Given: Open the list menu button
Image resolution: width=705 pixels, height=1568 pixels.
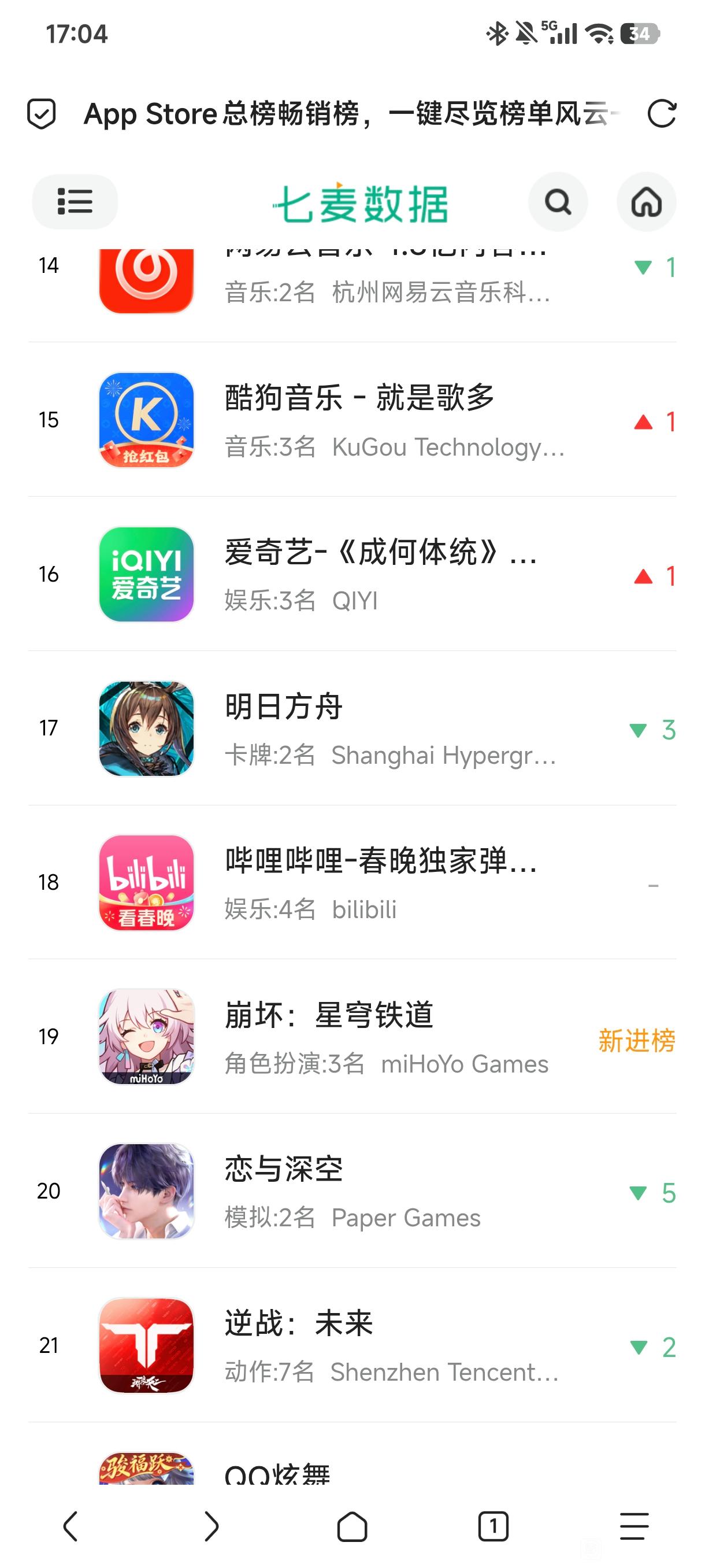Looking at the screenshot, I should [x=75, y=201].
